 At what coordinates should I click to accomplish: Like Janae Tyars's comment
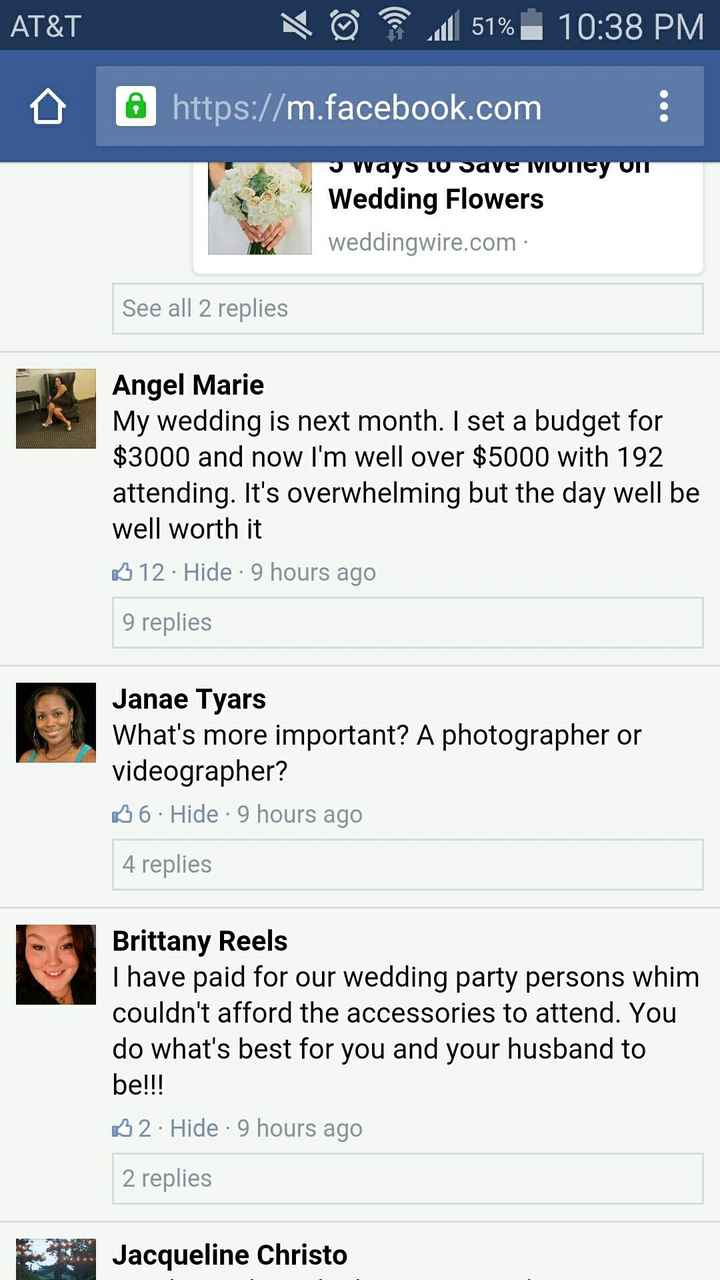[123, 814]
